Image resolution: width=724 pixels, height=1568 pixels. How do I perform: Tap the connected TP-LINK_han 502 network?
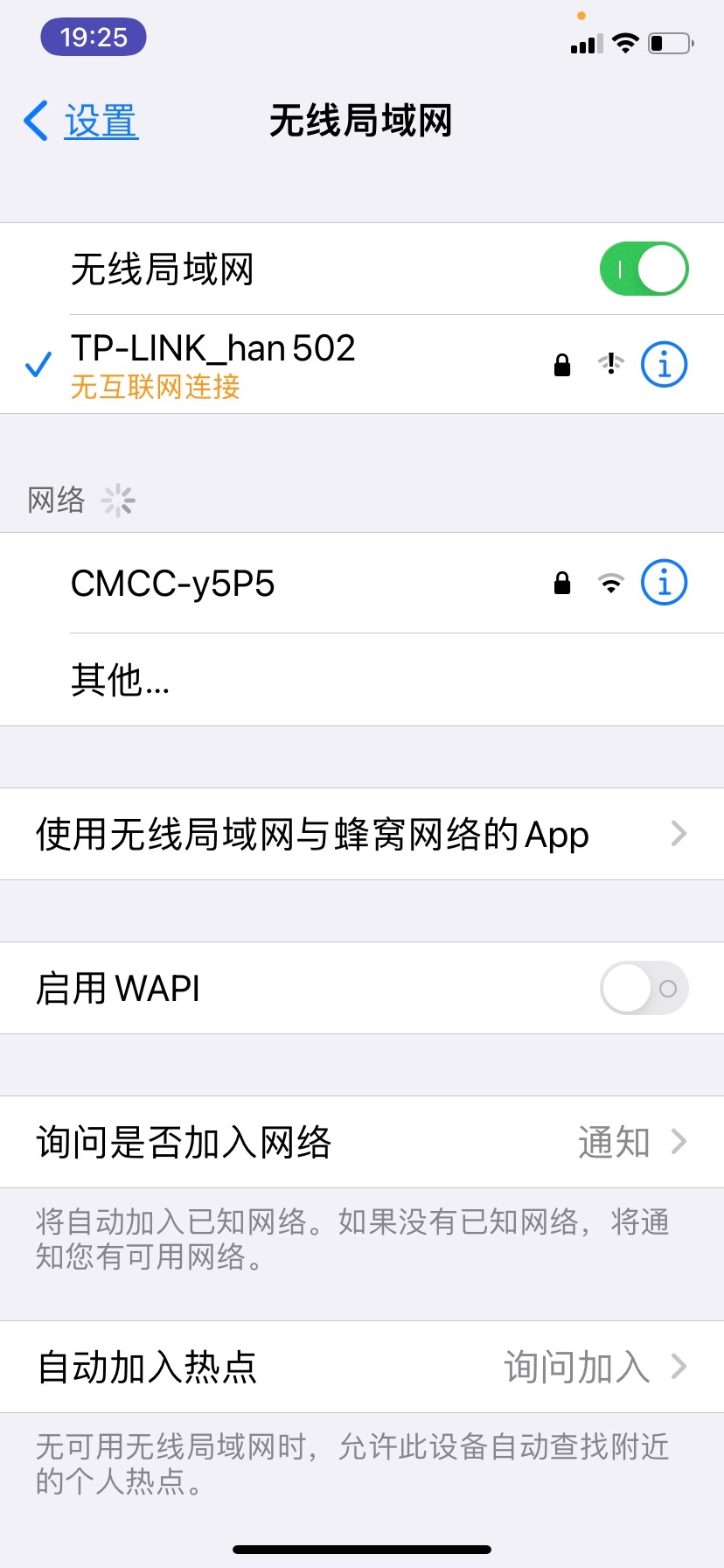tap(262, 364)
